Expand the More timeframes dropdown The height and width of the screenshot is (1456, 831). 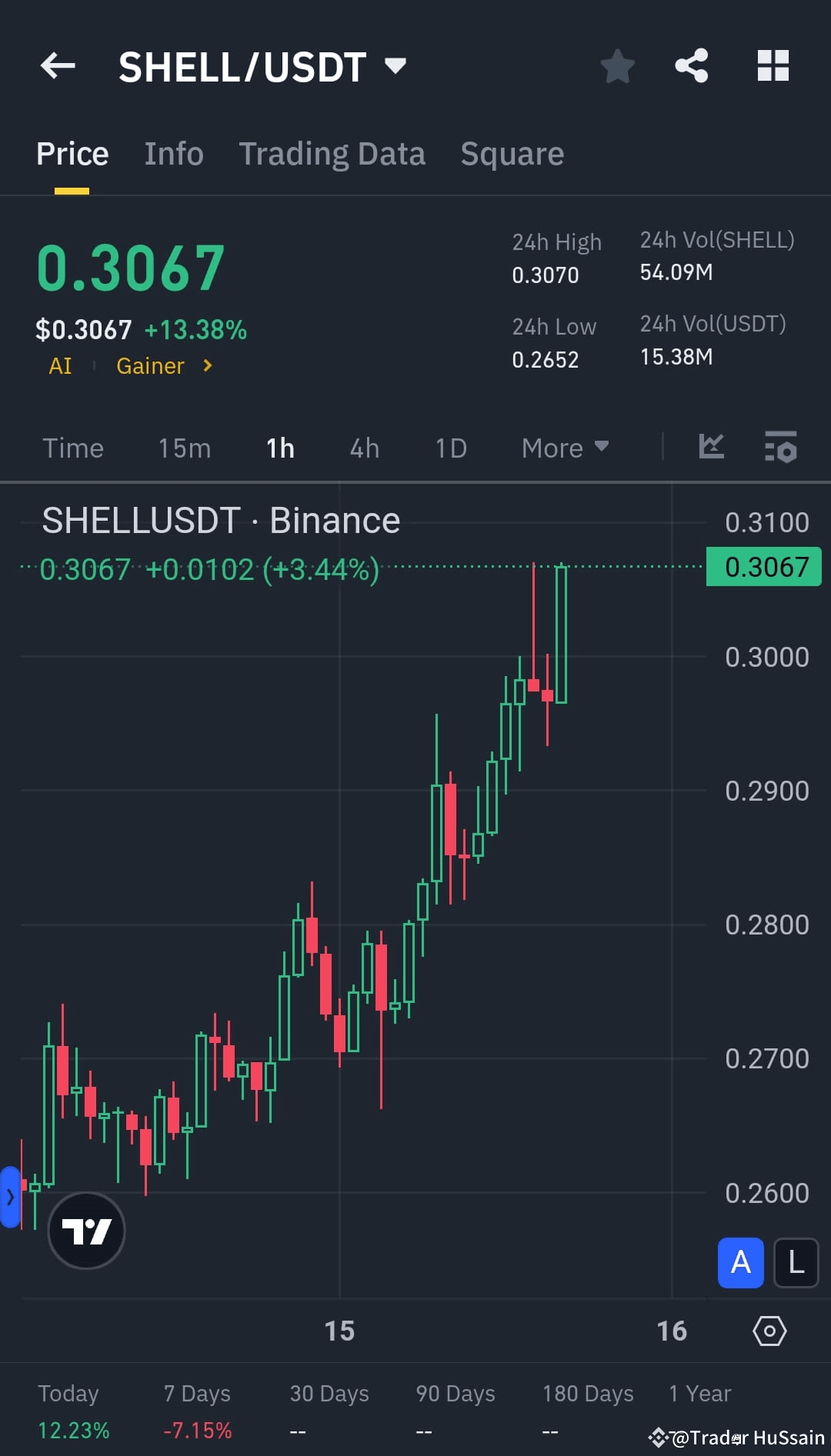(x=564, y=447)
